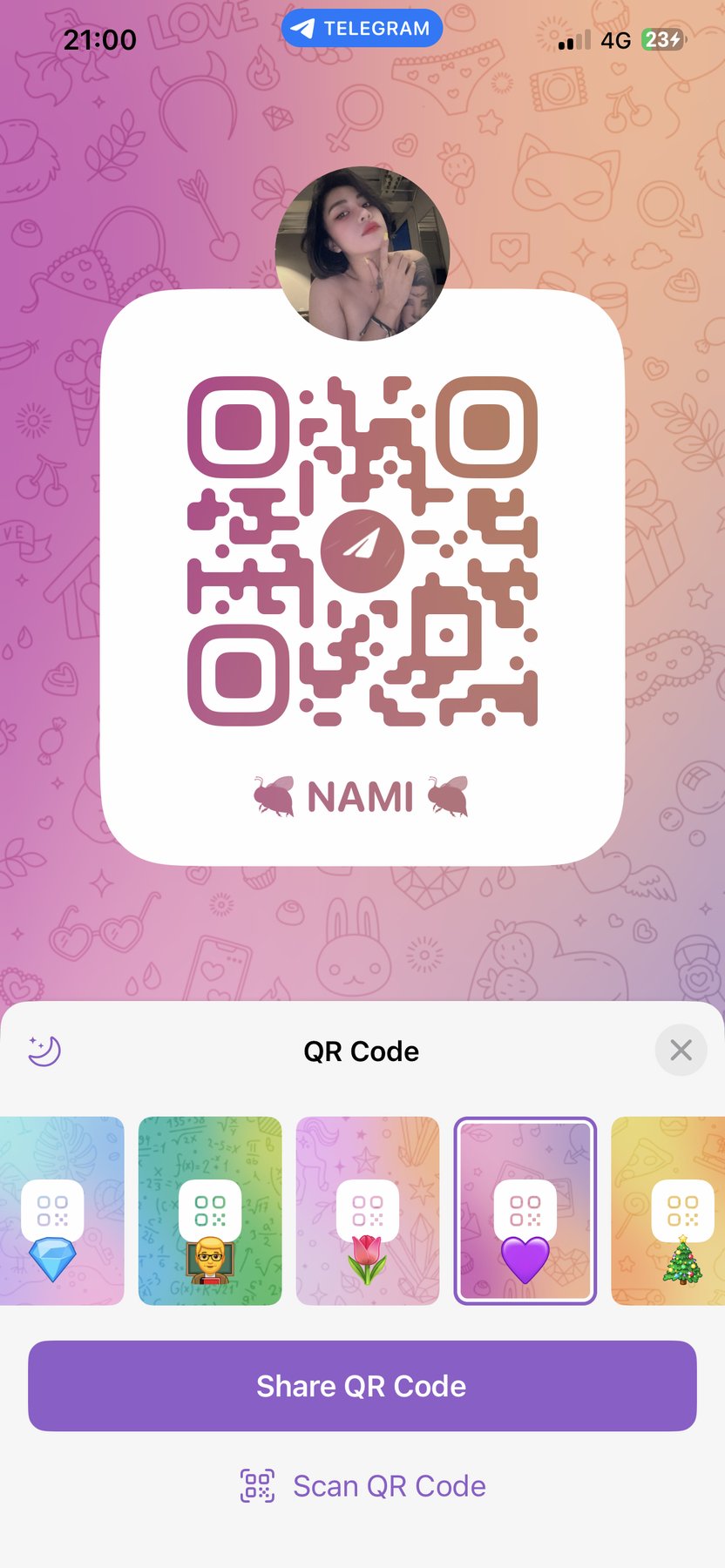Pick the tulip QR theme
725x1568 pixels.
point(368,1211)
